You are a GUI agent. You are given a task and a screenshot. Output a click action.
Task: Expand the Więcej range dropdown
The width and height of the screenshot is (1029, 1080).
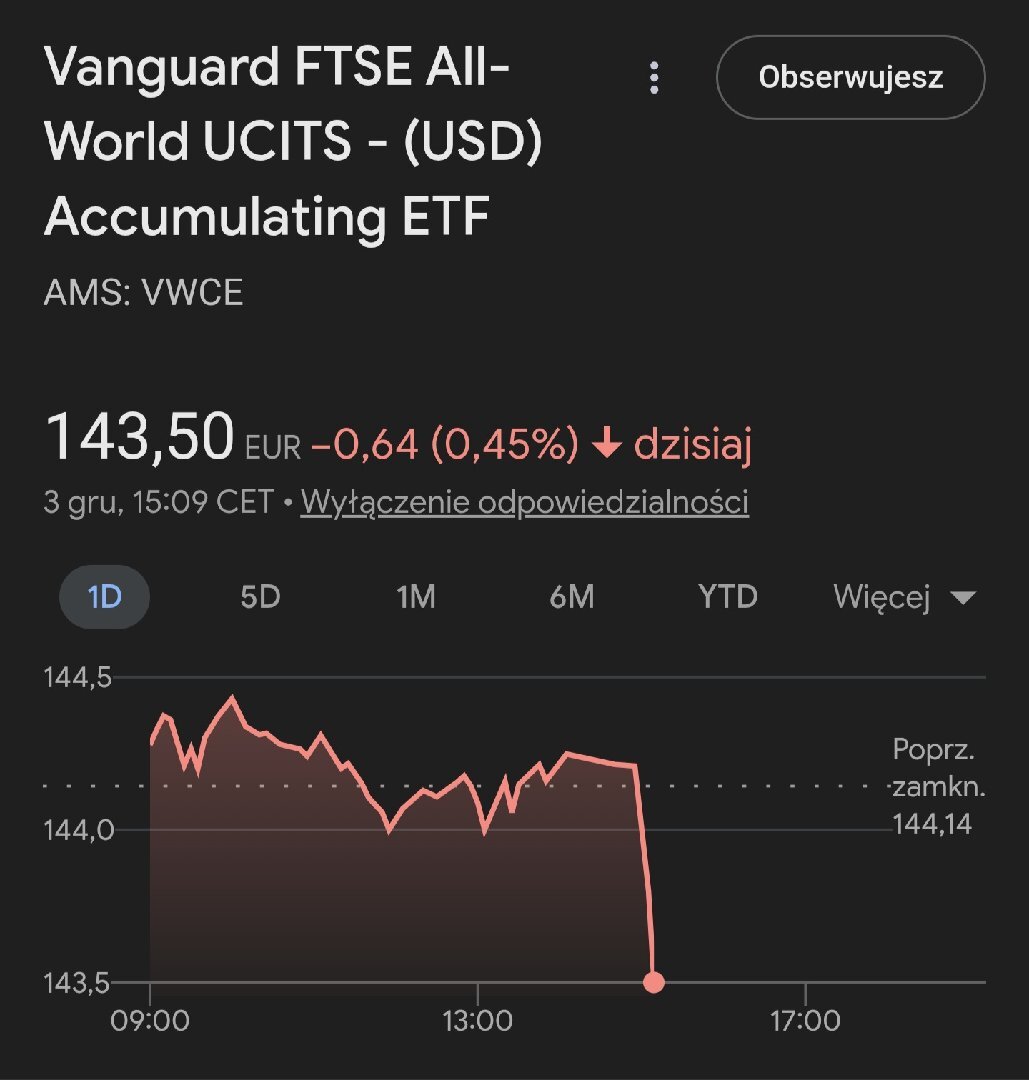(x=903, y=597)
